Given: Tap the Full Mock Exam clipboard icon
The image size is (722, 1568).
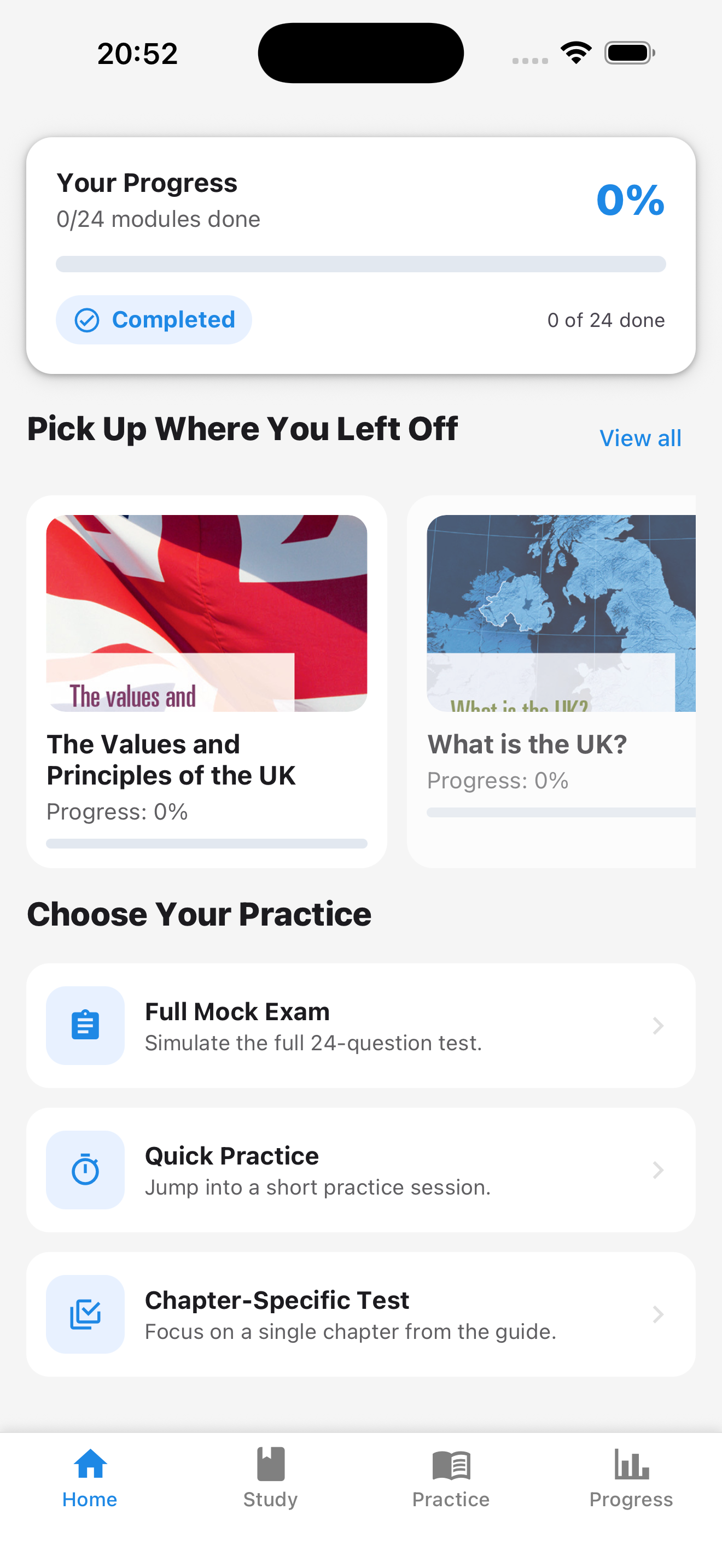Looking at the screenshot, I should [85, 1025].
